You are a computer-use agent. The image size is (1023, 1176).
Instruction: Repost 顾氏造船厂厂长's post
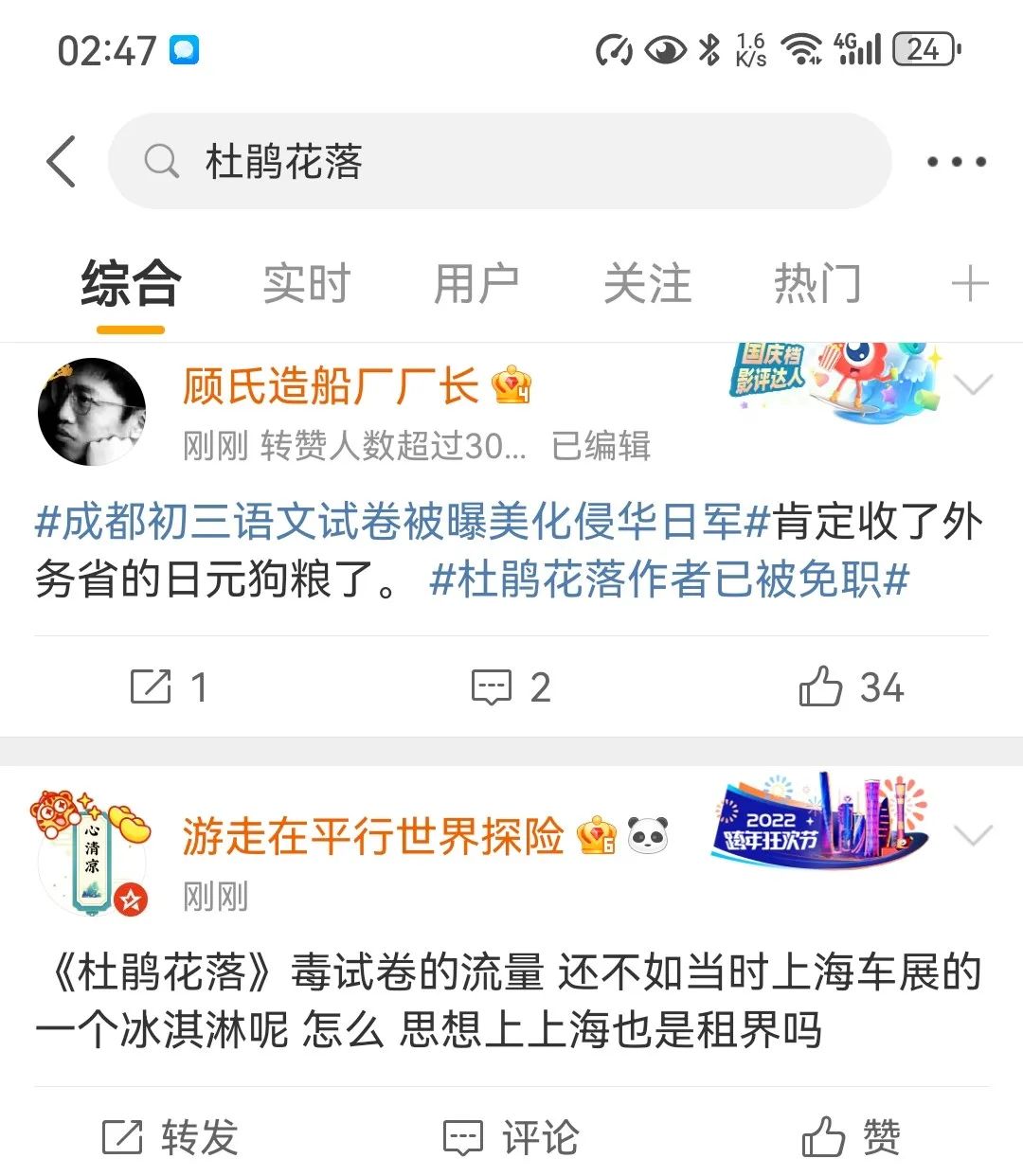point(168,686)
